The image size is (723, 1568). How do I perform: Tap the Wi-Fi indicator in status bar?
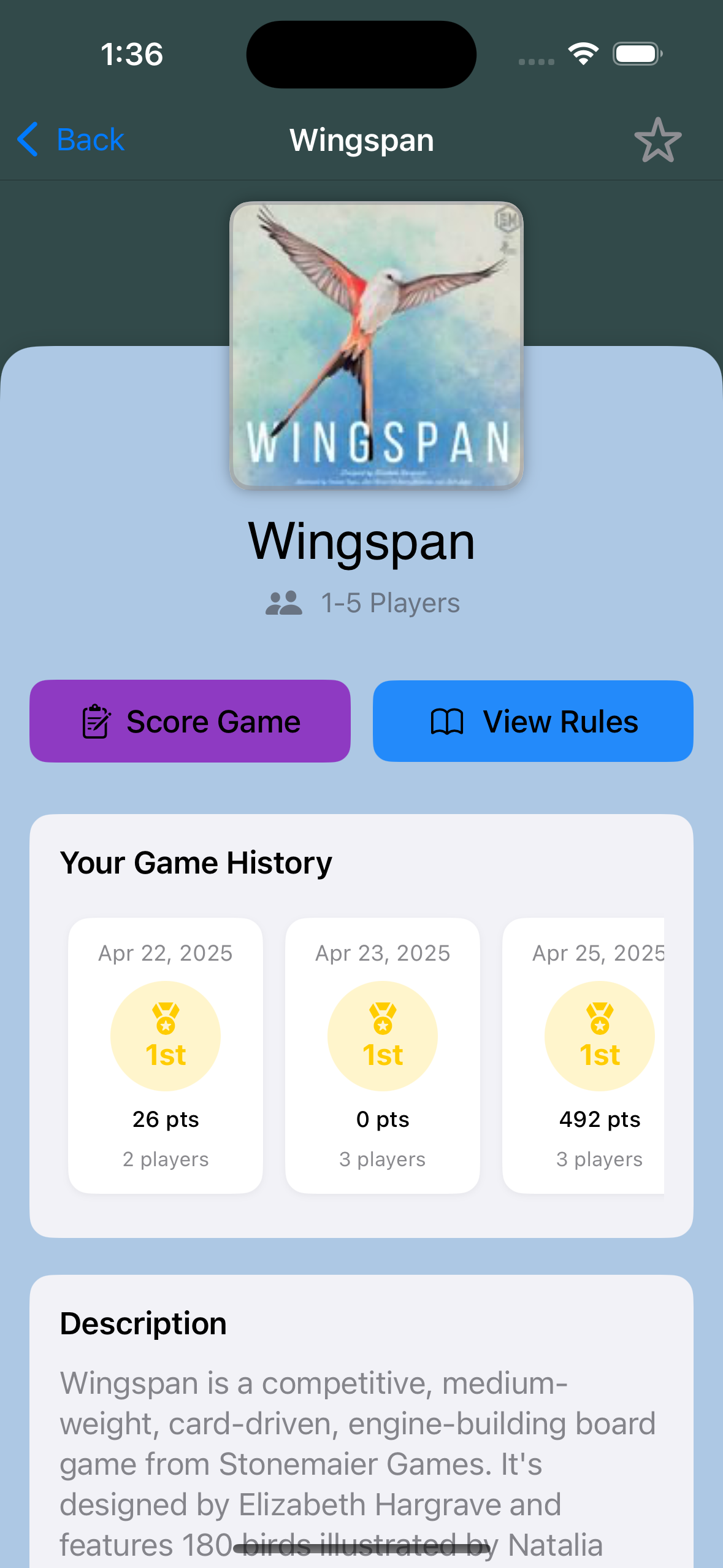[x=584, y=53]
